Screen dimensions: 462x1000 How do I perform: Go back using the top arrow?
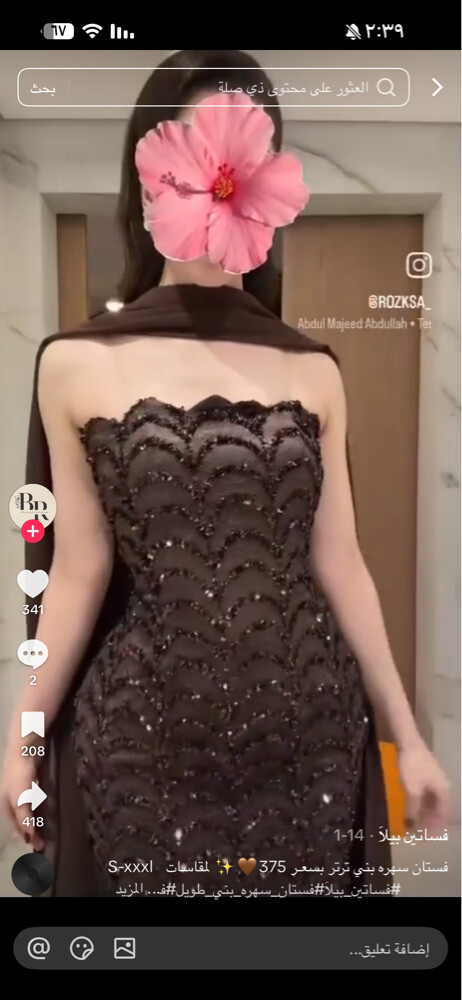[438, 87]
